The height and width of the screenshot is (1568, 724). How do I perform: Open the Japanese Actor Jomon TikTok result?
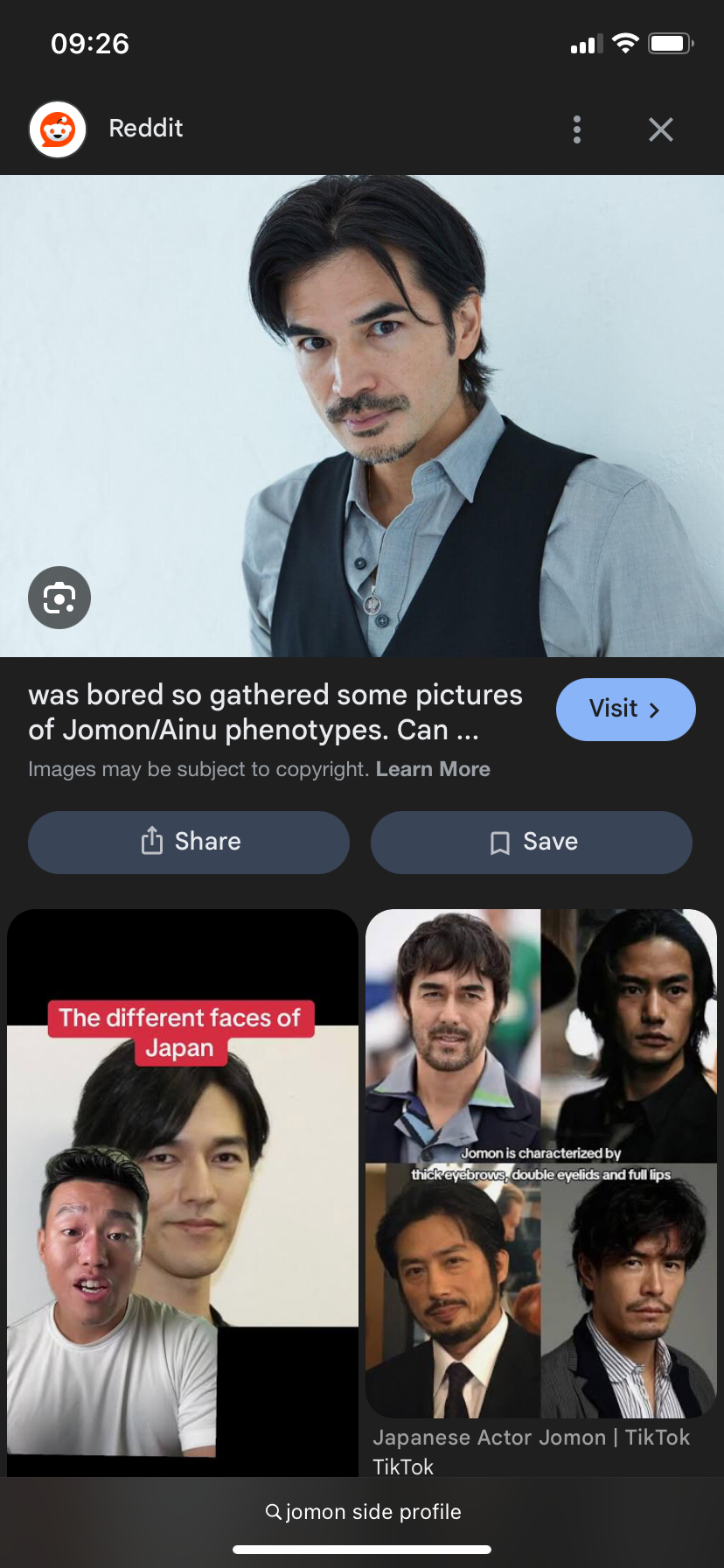pos(540,1164)
